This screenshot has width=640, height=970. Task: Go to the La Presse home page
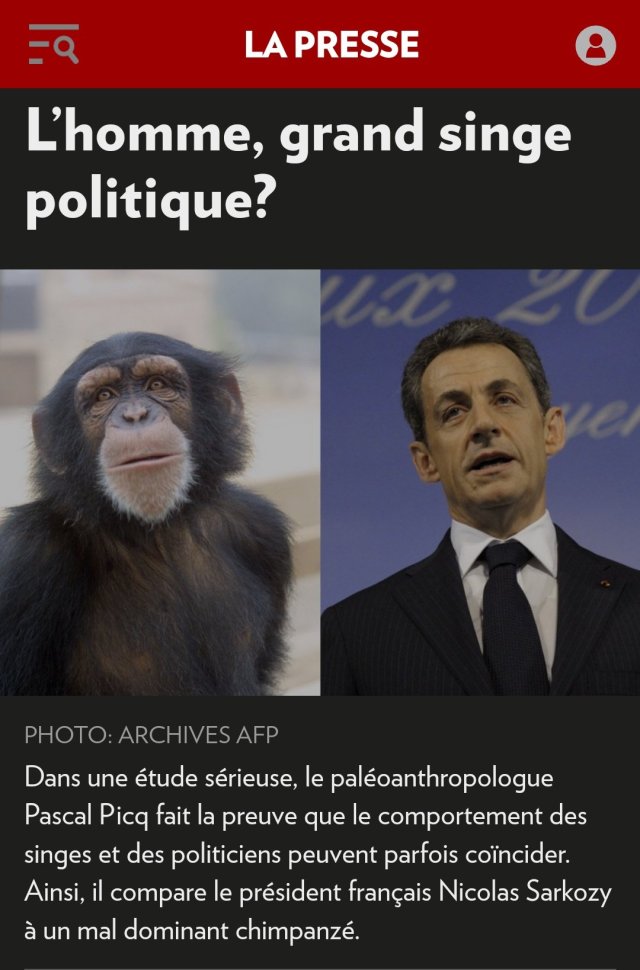point(332,45)
